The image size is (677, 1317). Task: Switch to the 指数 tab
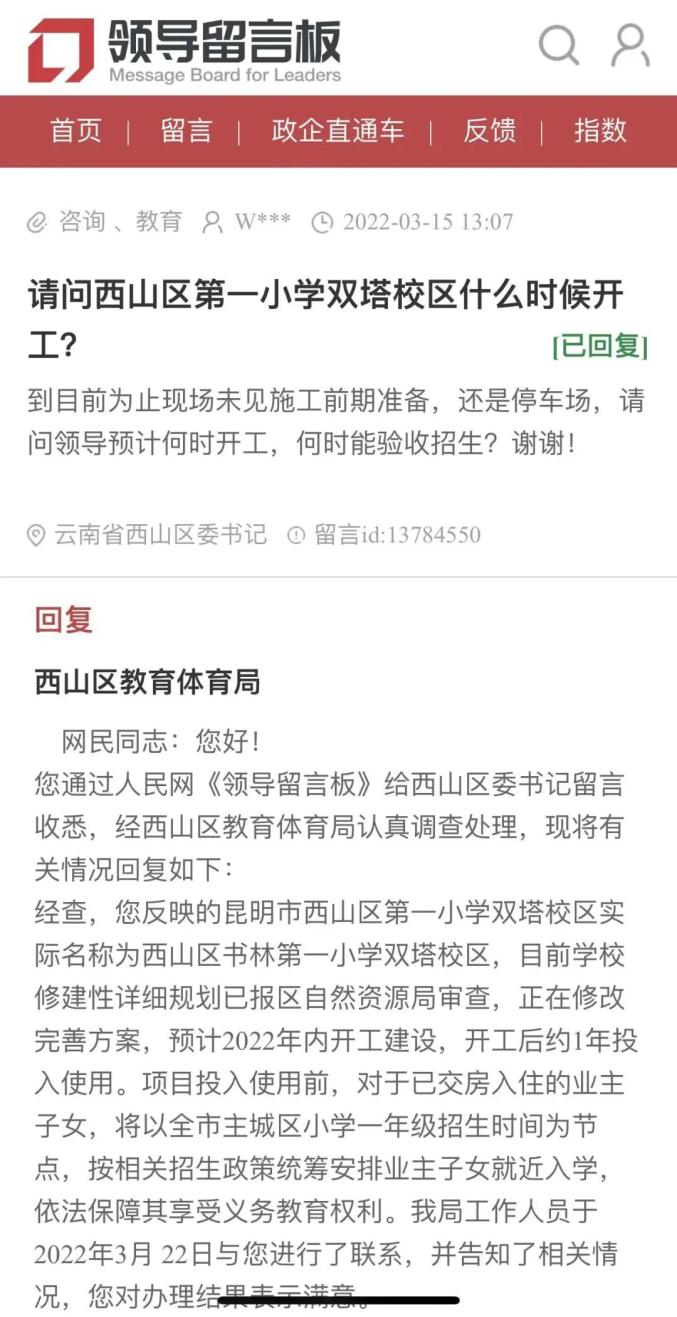[x=600, y=131]
